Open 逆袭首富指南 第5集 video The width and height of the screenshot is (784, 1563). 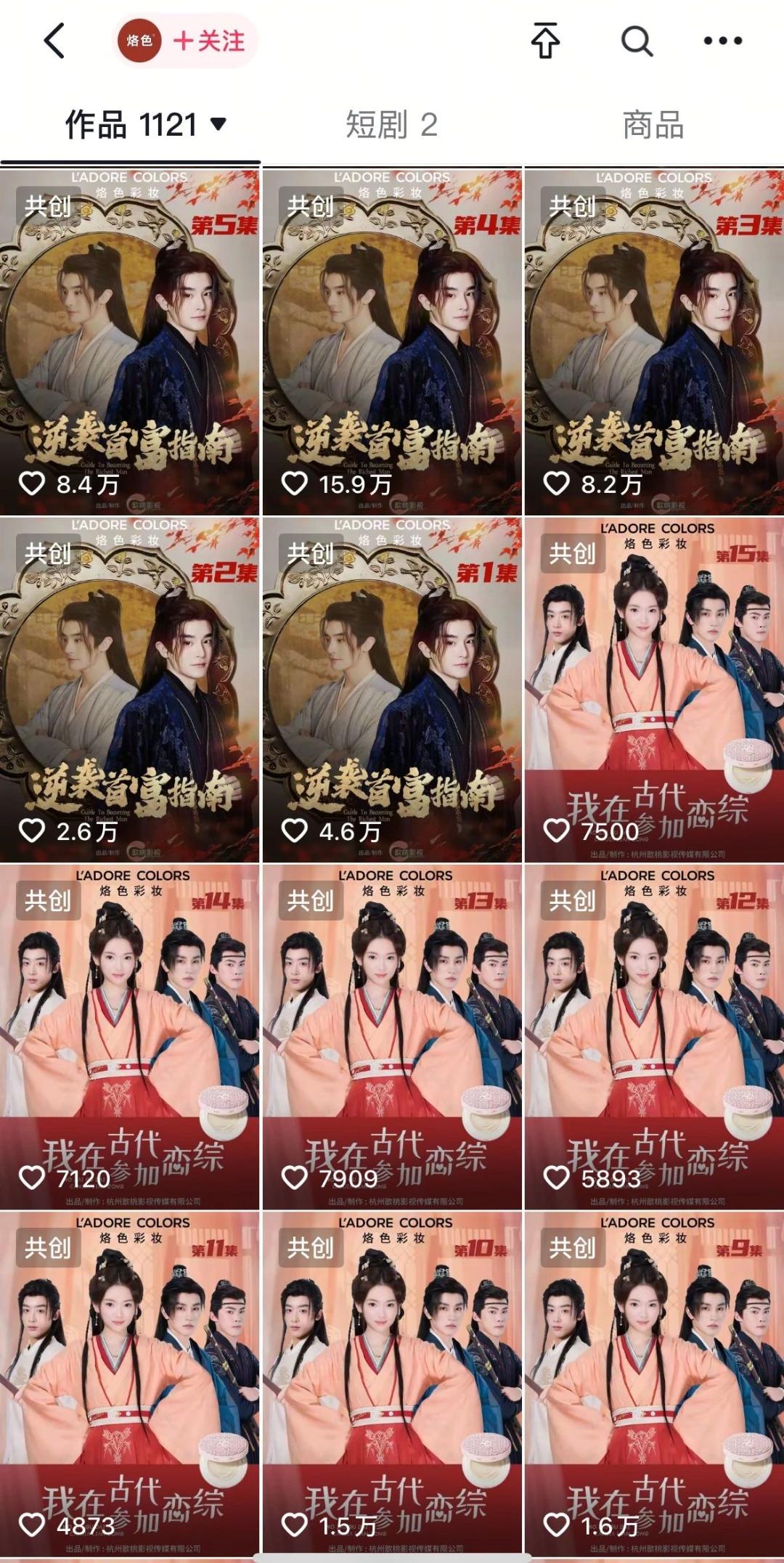pos(129,343)
